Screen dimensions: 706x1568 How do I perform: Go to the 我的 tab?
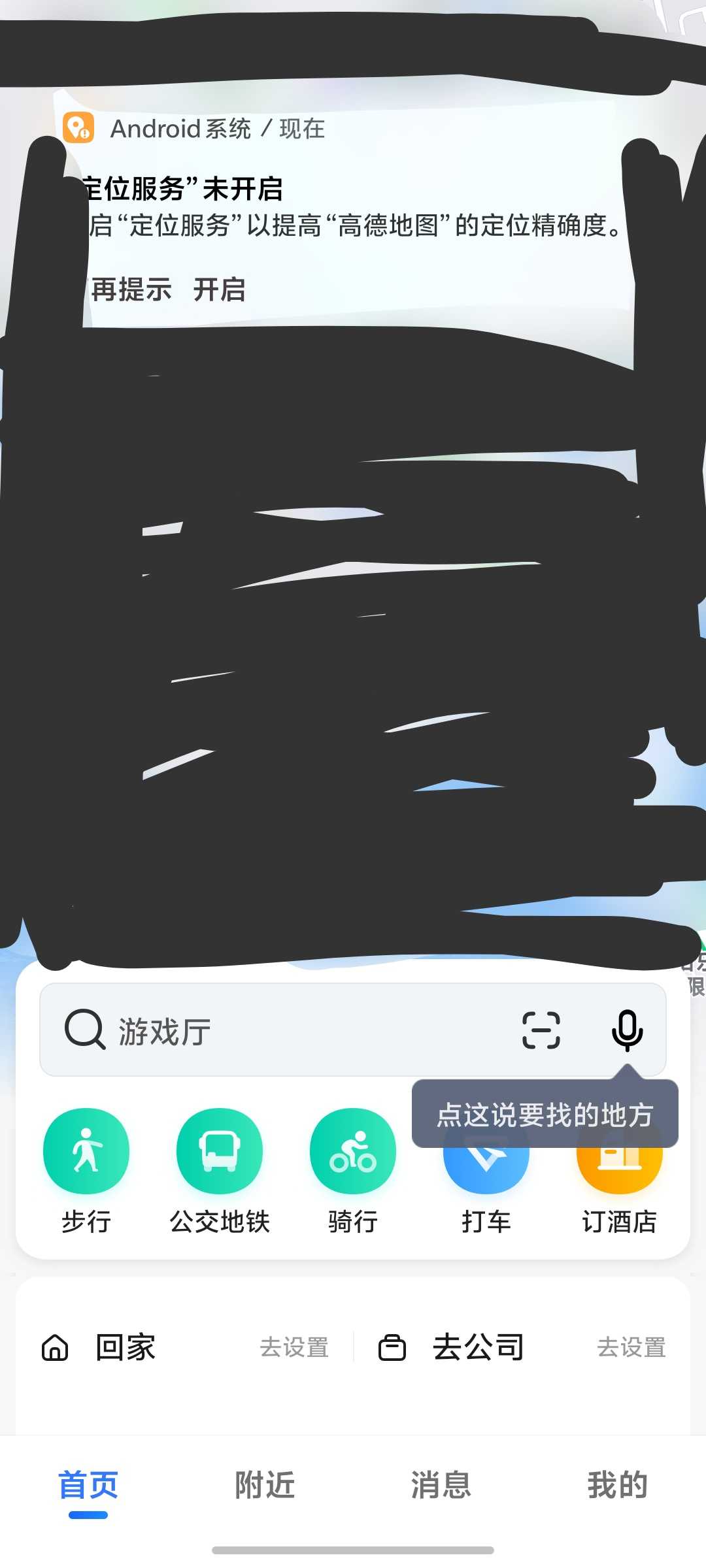pos(617,1486)
